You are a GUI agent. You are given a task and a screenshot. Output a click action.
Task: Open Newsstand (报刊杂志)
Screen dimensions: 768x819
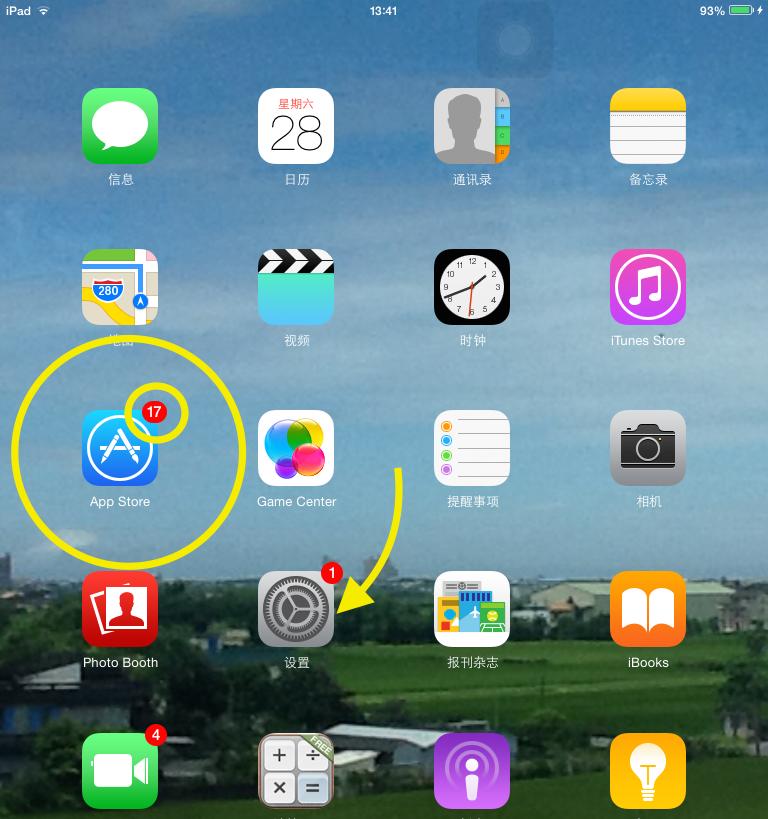tap(472, 609)
